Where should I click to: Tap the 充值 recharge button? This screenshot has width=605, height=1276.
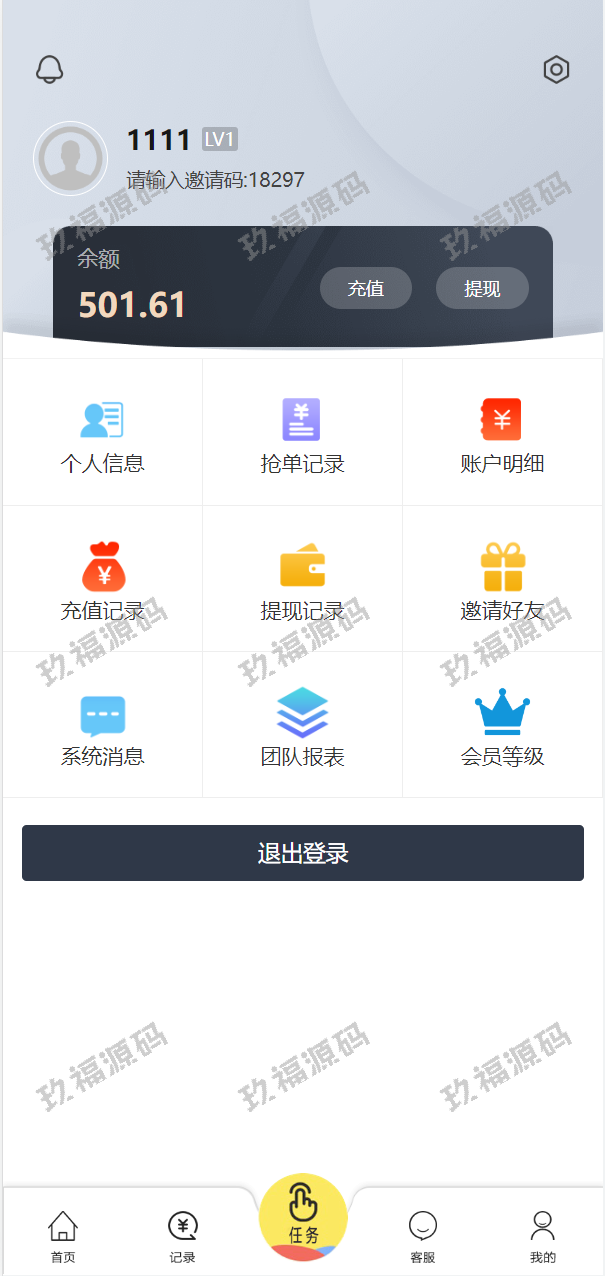[x=365, y=289]
